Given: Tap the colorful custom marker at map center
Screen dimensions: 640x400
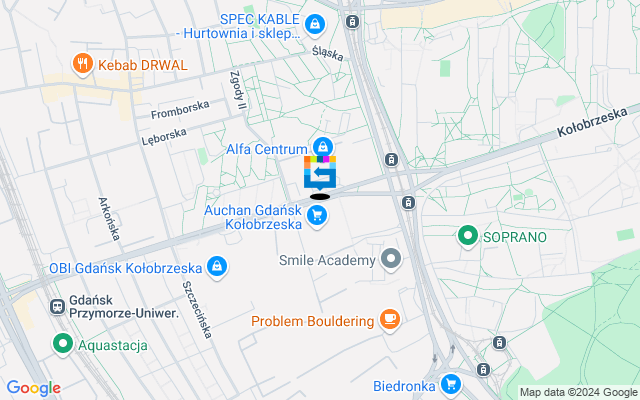Looking at the screenshot, I should tap(320, 172).
